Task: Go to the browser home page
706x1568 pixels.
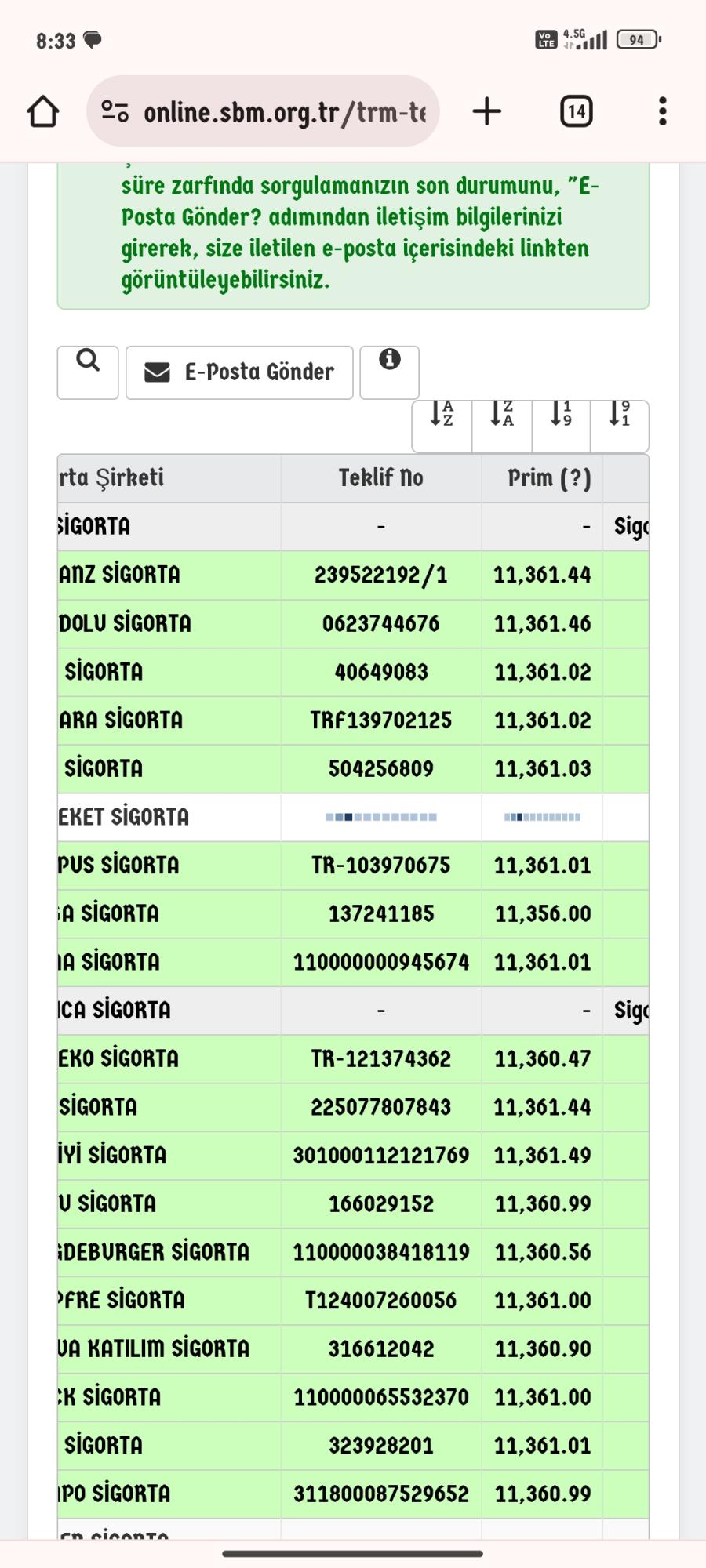Action: pos(43,111)
